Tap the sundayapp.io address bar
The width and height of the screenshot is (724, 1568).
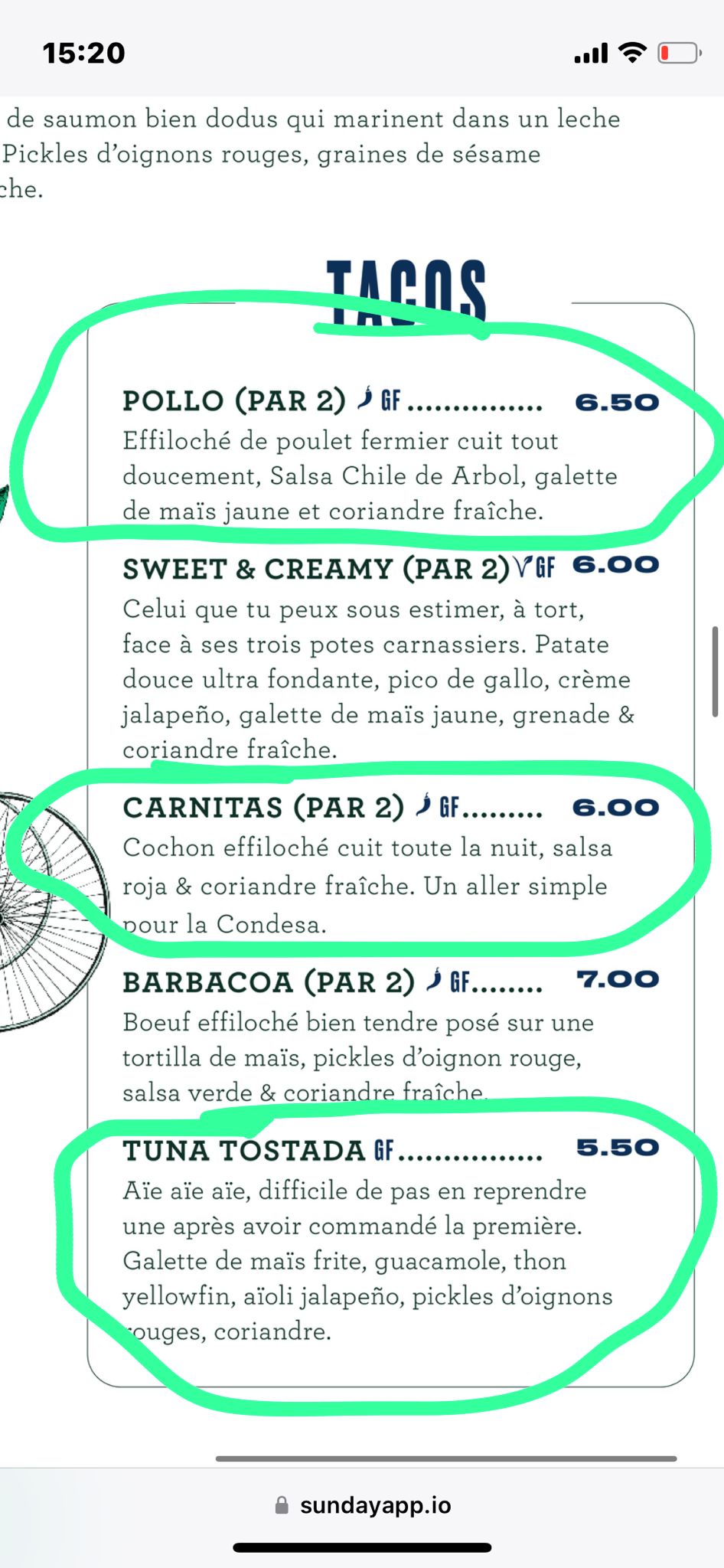(363, 1505)
